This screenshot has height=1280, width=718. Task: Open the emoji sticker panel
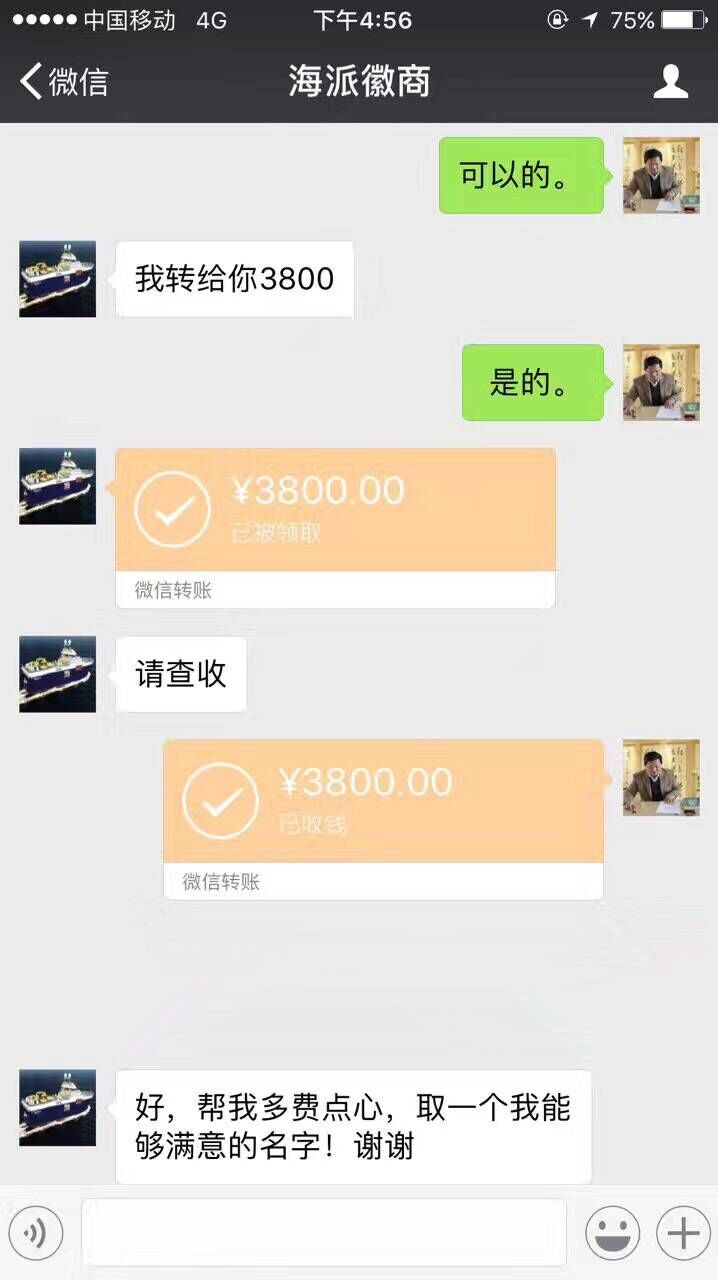[612, 1233]
